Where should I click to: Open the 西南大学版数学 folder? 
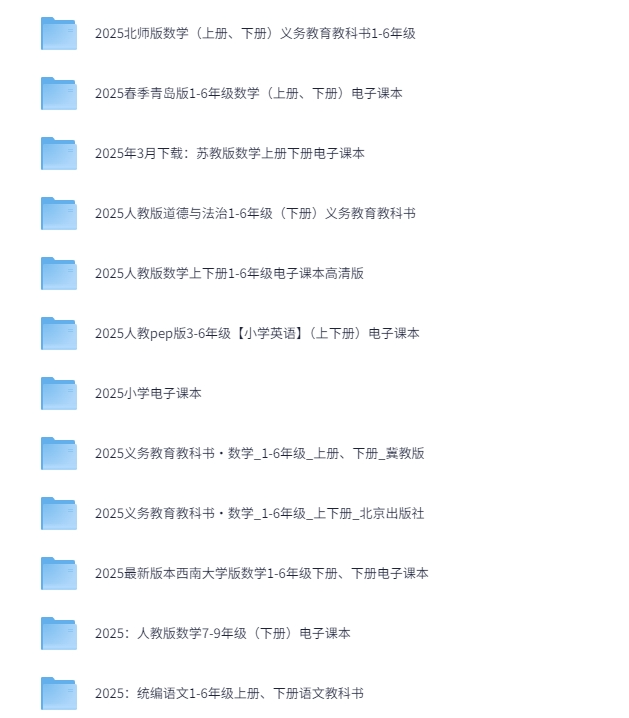tap(261, 573)
